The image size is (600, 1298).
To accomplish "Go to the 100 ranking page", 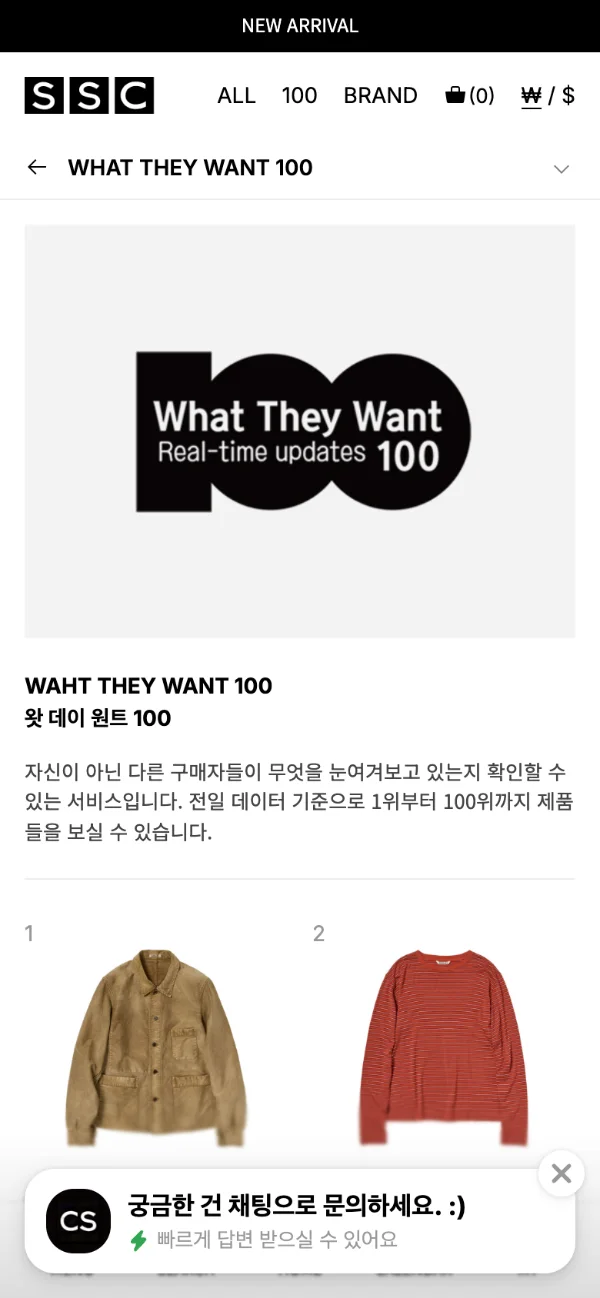I will (299, 96).
